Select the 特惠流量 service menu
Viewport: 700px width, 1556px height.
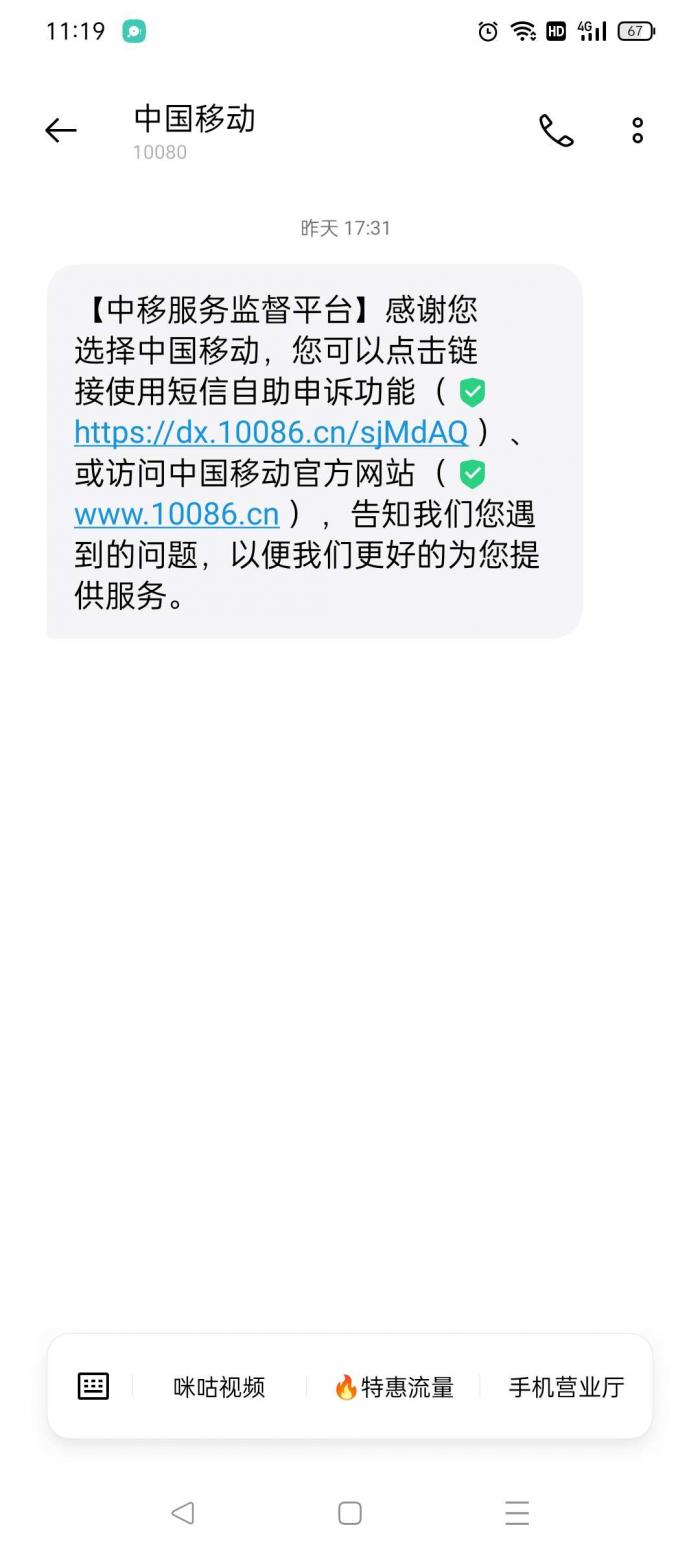point(394,1387)
